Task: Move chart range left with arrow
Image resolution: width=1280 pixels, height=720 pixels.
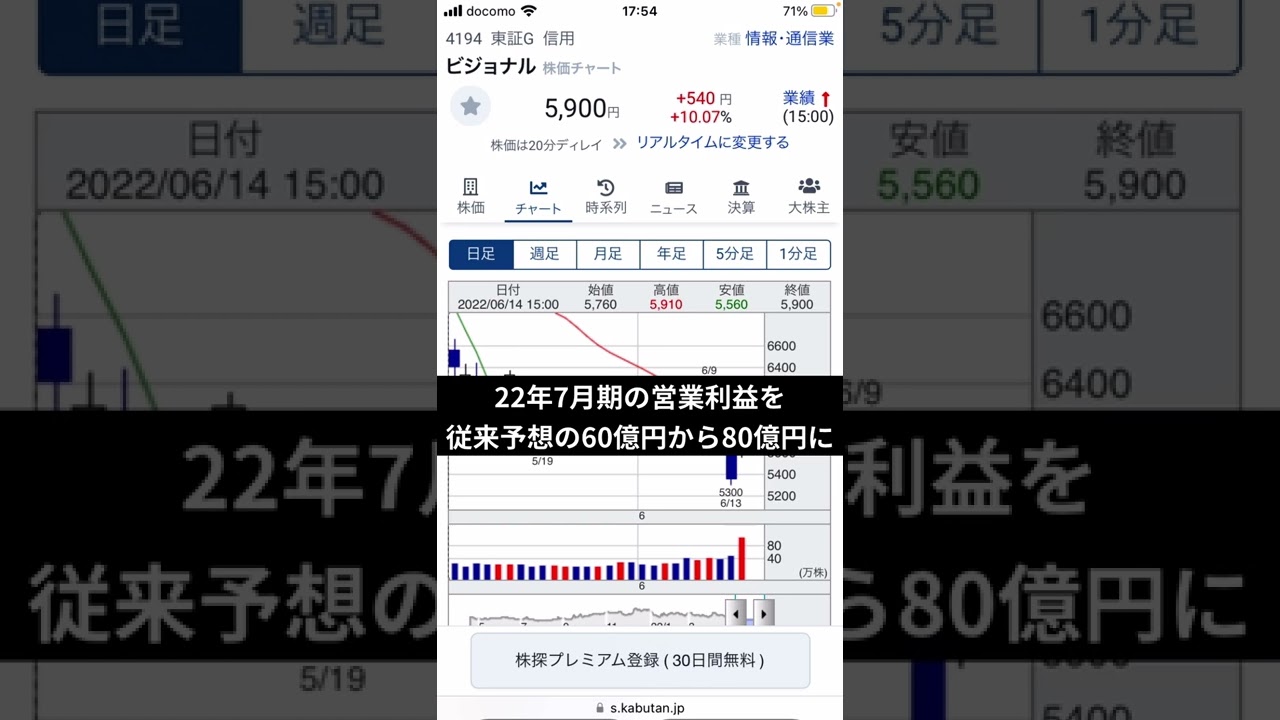Action: point(736,612)
